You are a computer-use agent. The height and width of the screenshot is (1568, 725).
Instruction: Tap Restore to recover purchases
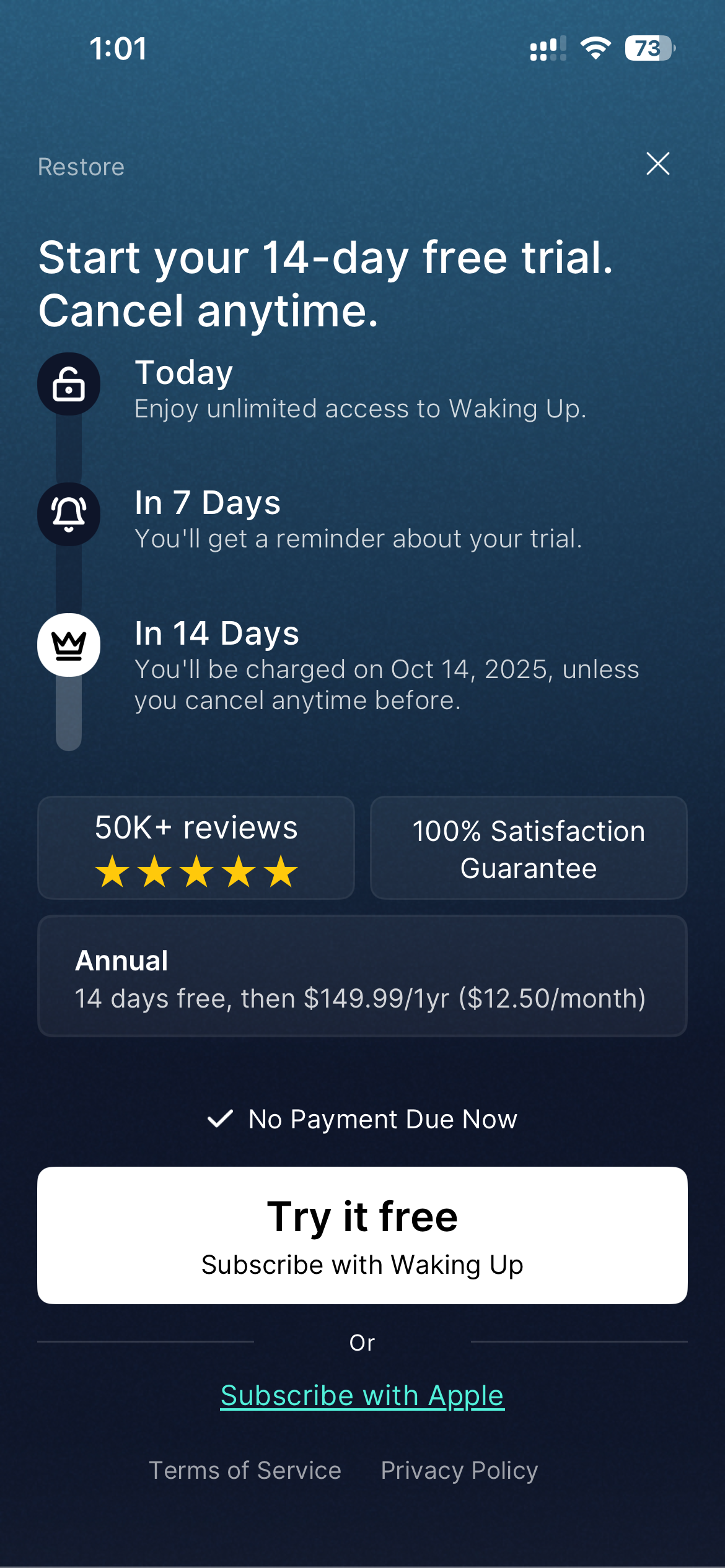81,167
